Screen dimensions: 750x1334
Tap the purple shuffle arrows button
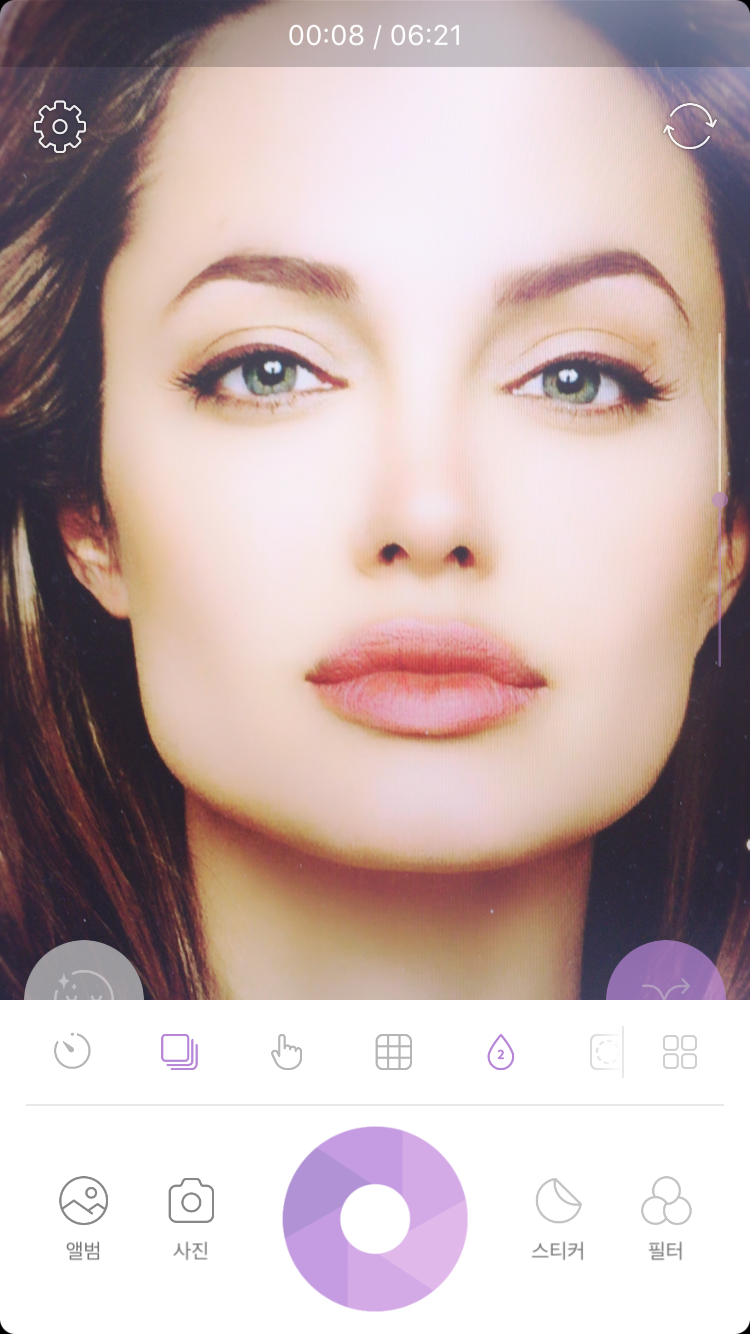point(666,975)
